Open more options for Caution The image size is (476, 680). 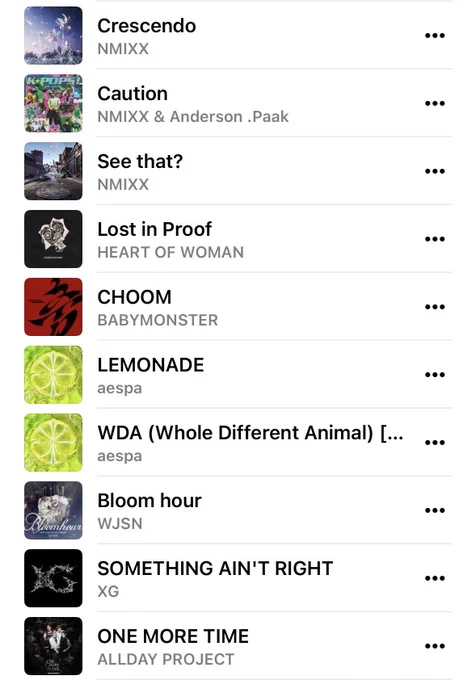[435, 103]
